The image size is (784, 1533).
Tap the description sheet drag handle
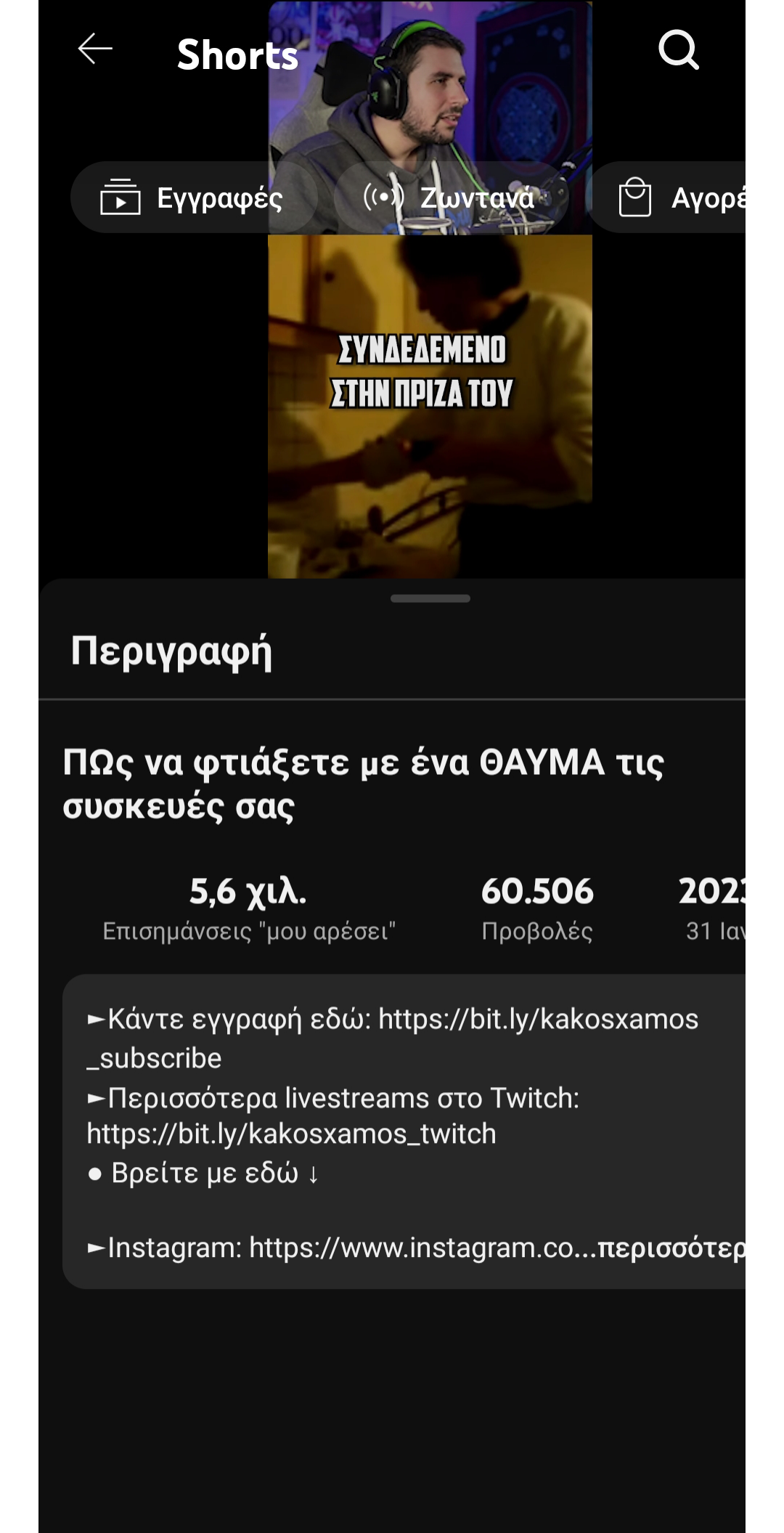pyautogui.click(x=430, y=598)
